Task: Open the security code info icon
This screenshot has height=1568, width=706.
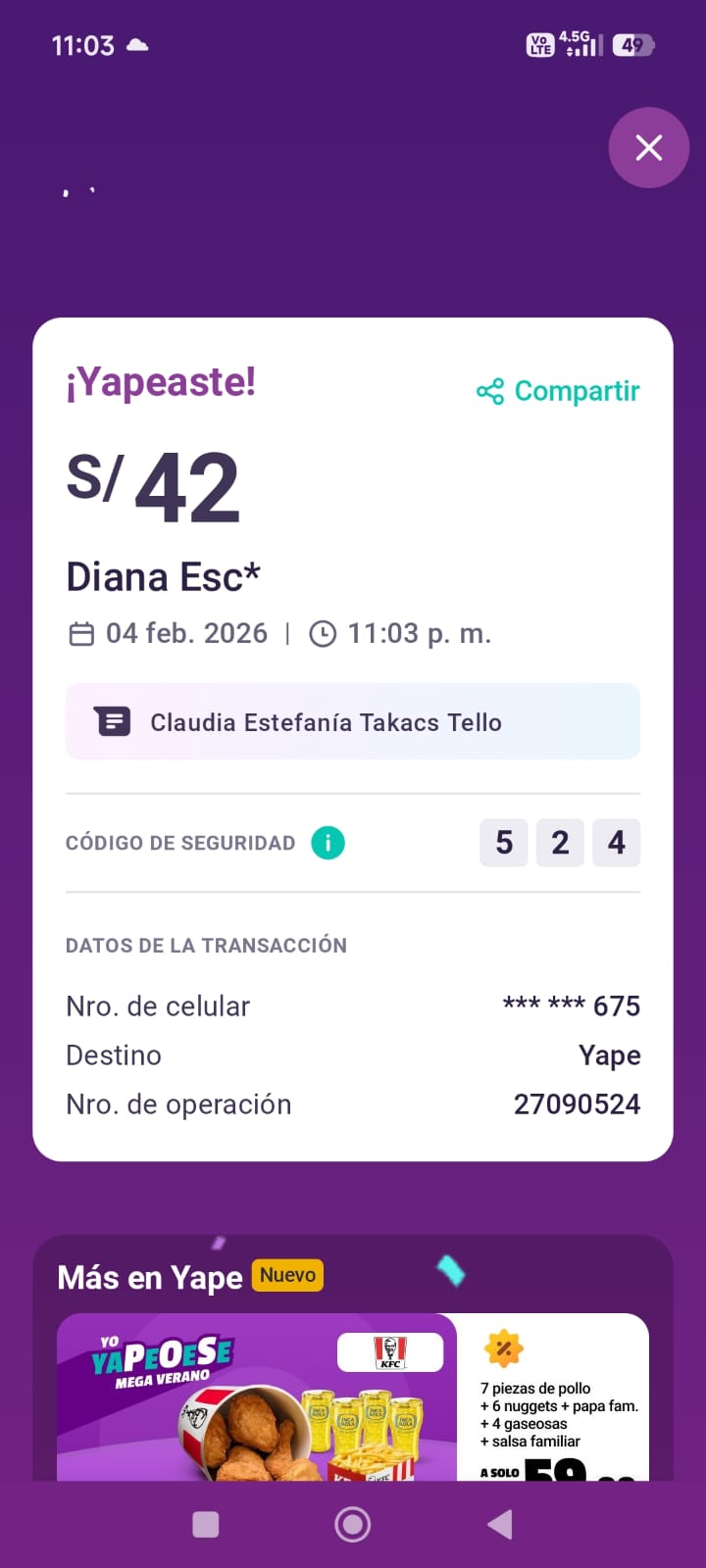Action: [328, 843]
